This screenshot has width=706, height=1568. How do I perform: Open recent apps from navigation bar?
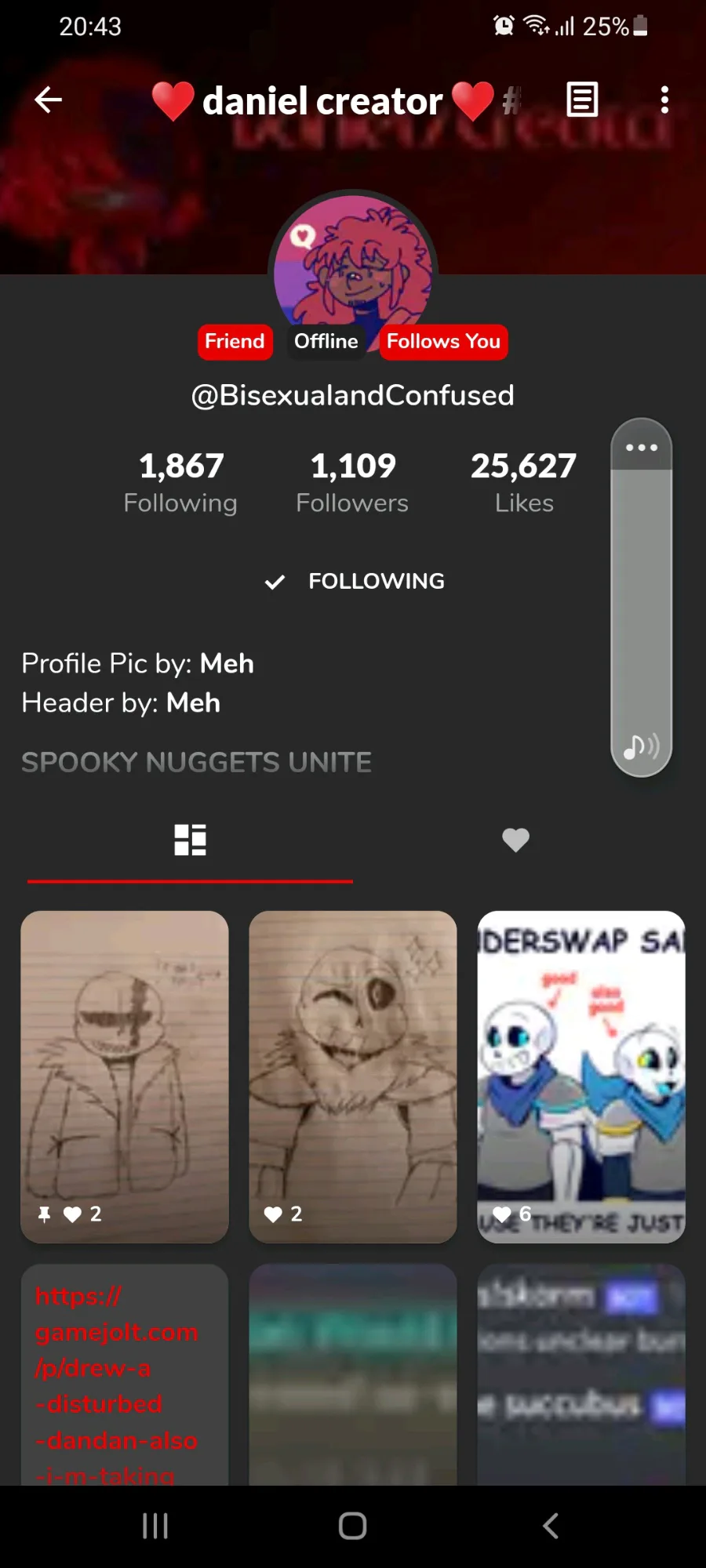pos(155,1526)
